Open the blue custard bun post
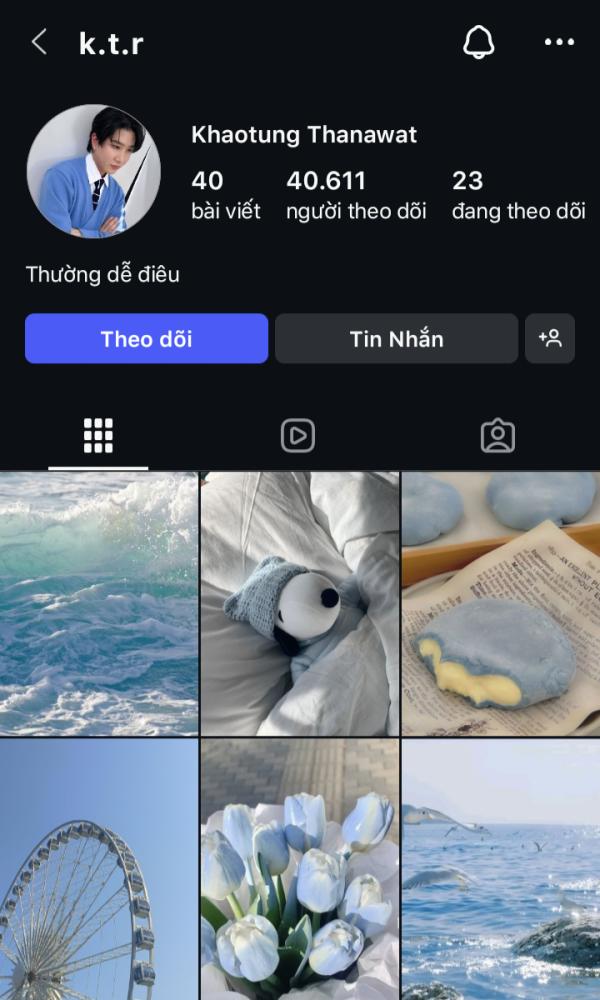 pyautogui.click(x=501, y=604)
